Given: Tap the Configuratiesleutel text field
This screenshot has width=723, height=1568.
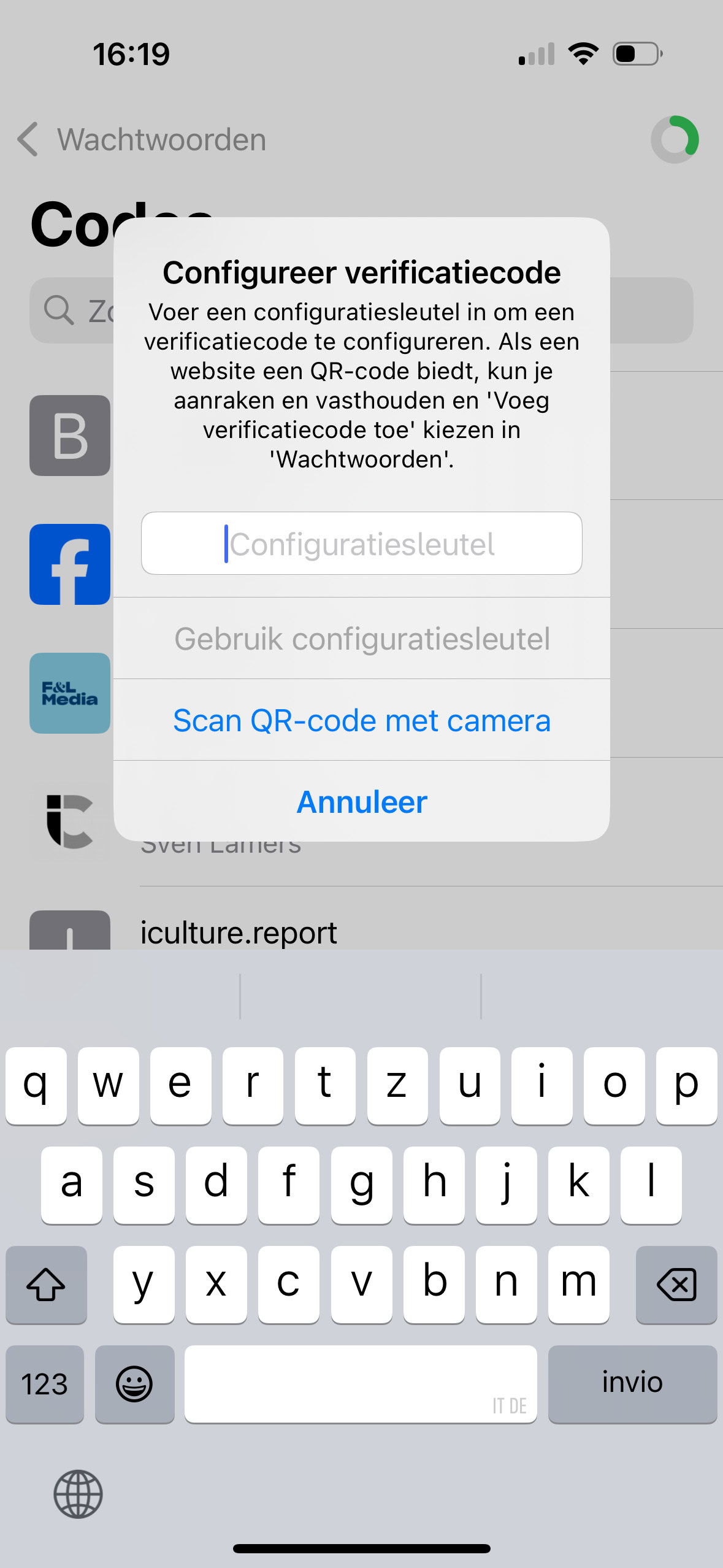Looking at the screenshot, I should tap(361, 544).
